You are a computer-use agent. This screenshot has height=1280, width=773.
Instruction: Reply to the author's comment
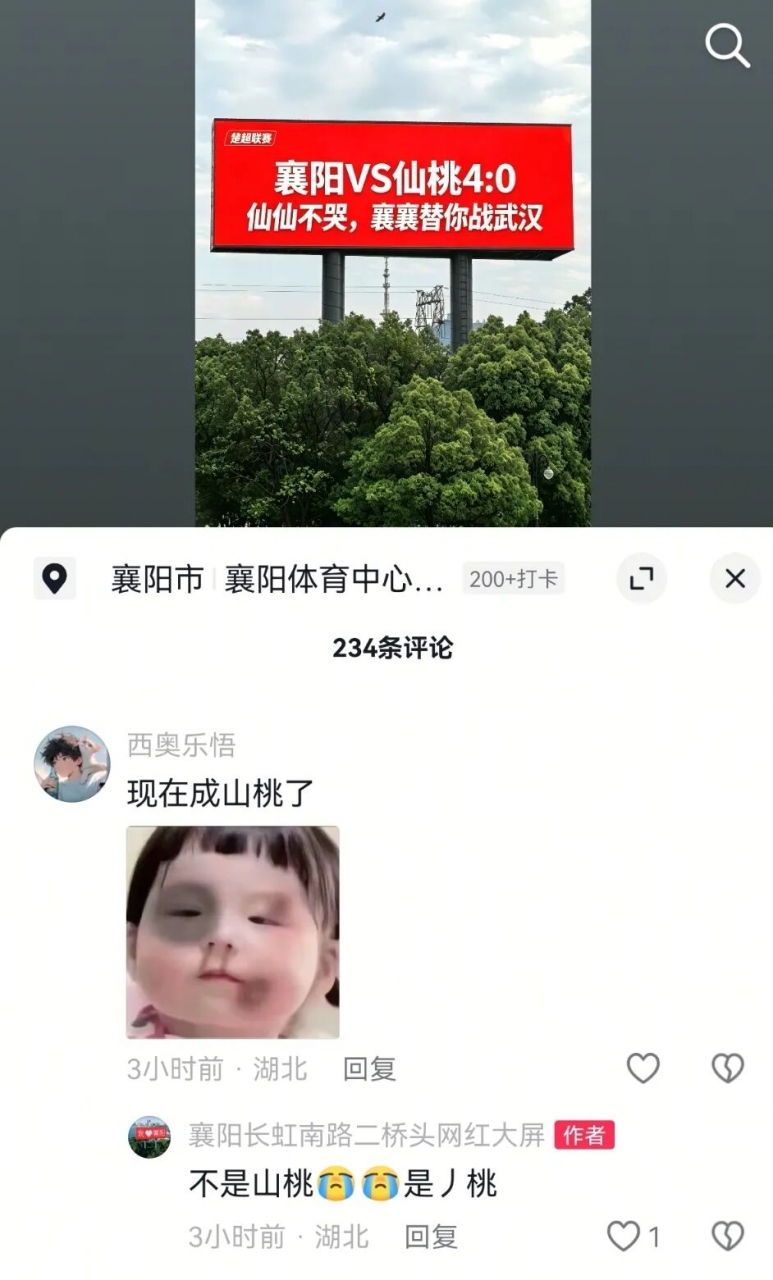click(430, 1237)
